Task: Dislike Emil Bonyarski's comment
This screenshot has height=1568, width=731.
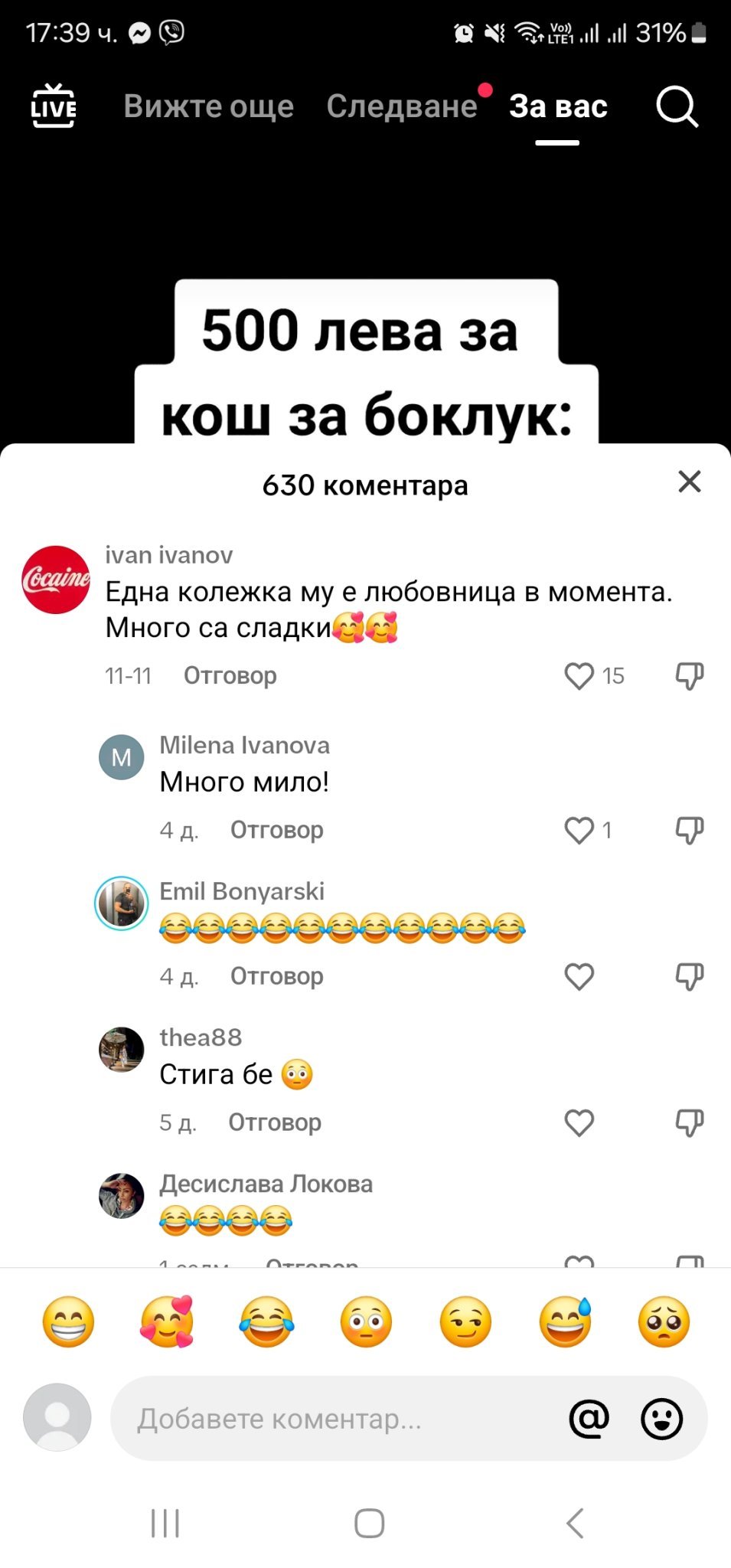Action: click(689, 977)
